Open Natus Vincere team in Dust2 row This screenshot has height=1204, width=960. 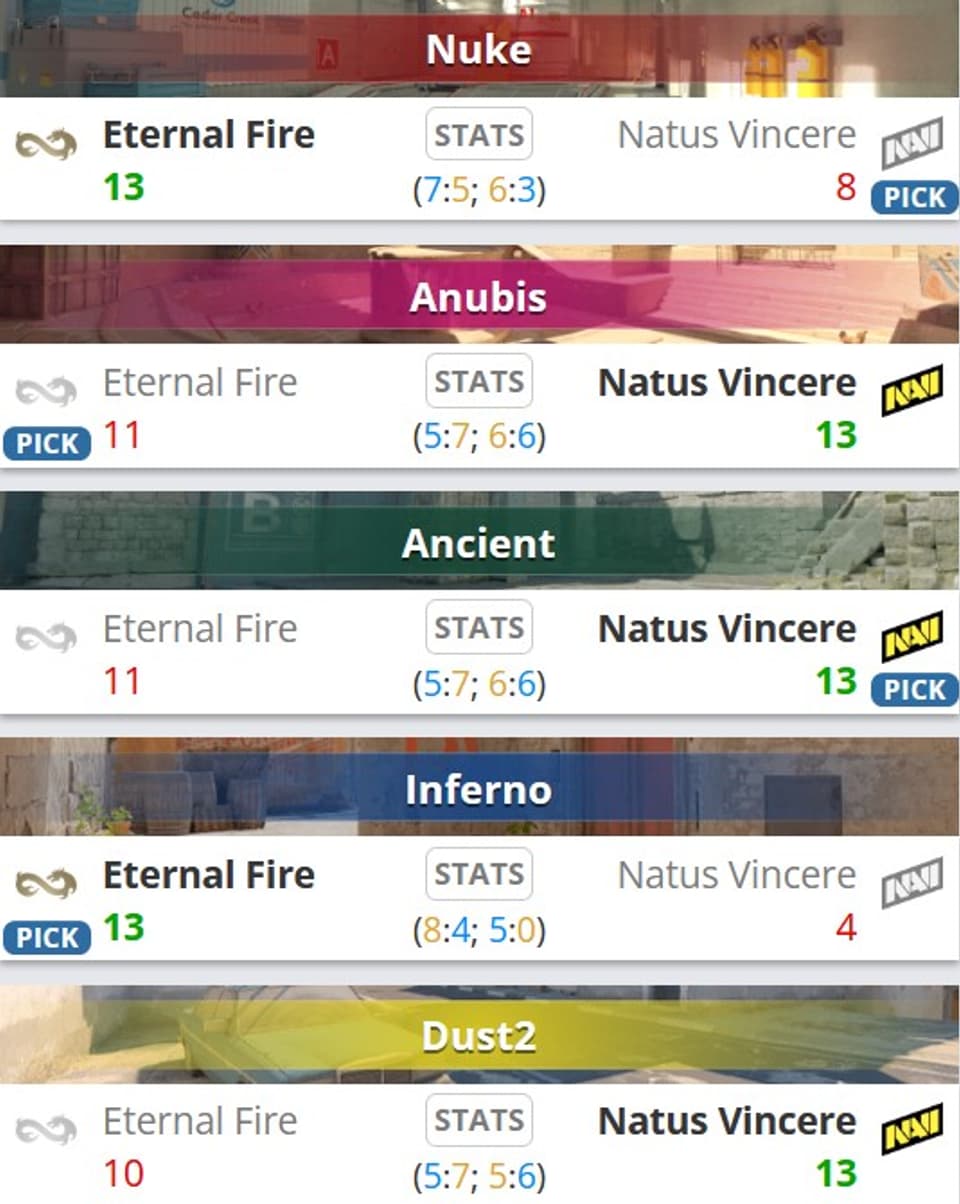click(x=727, y=1121)
